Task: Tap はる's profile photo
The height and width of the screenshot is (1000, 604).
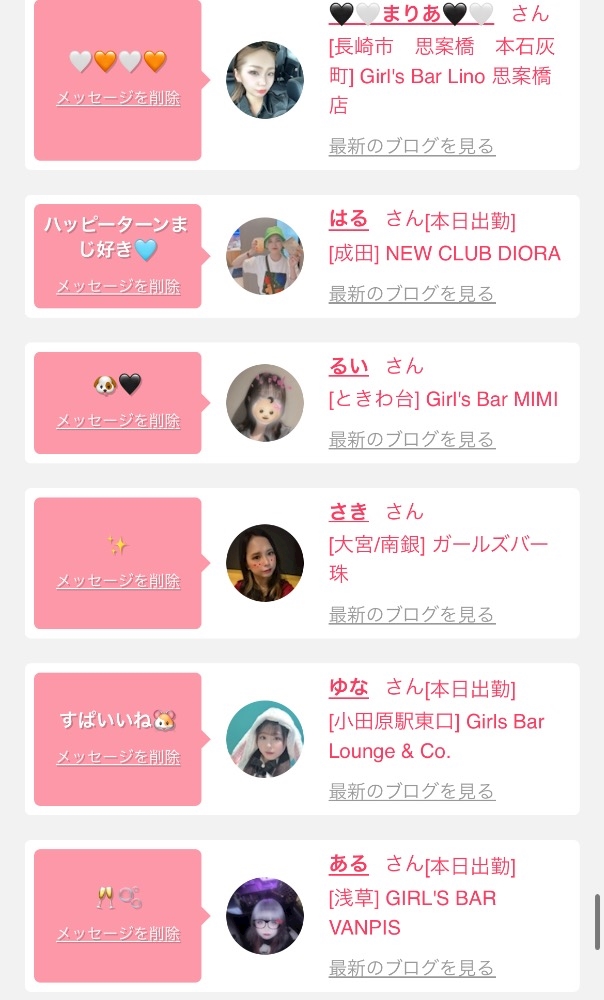Action: [x=265, y=256]
